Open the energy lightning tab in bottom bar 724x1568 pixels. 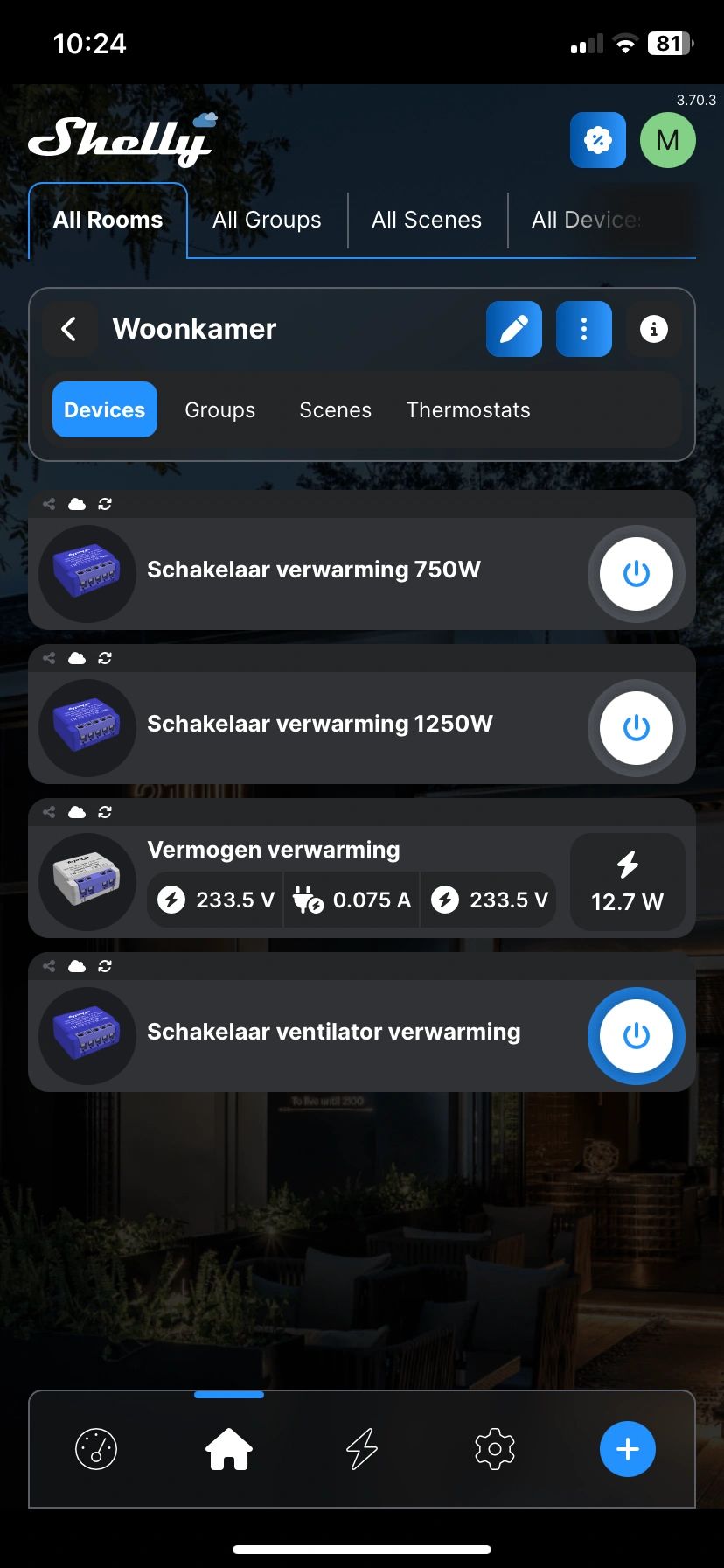pyautogui.click(x=362, y=1449)
